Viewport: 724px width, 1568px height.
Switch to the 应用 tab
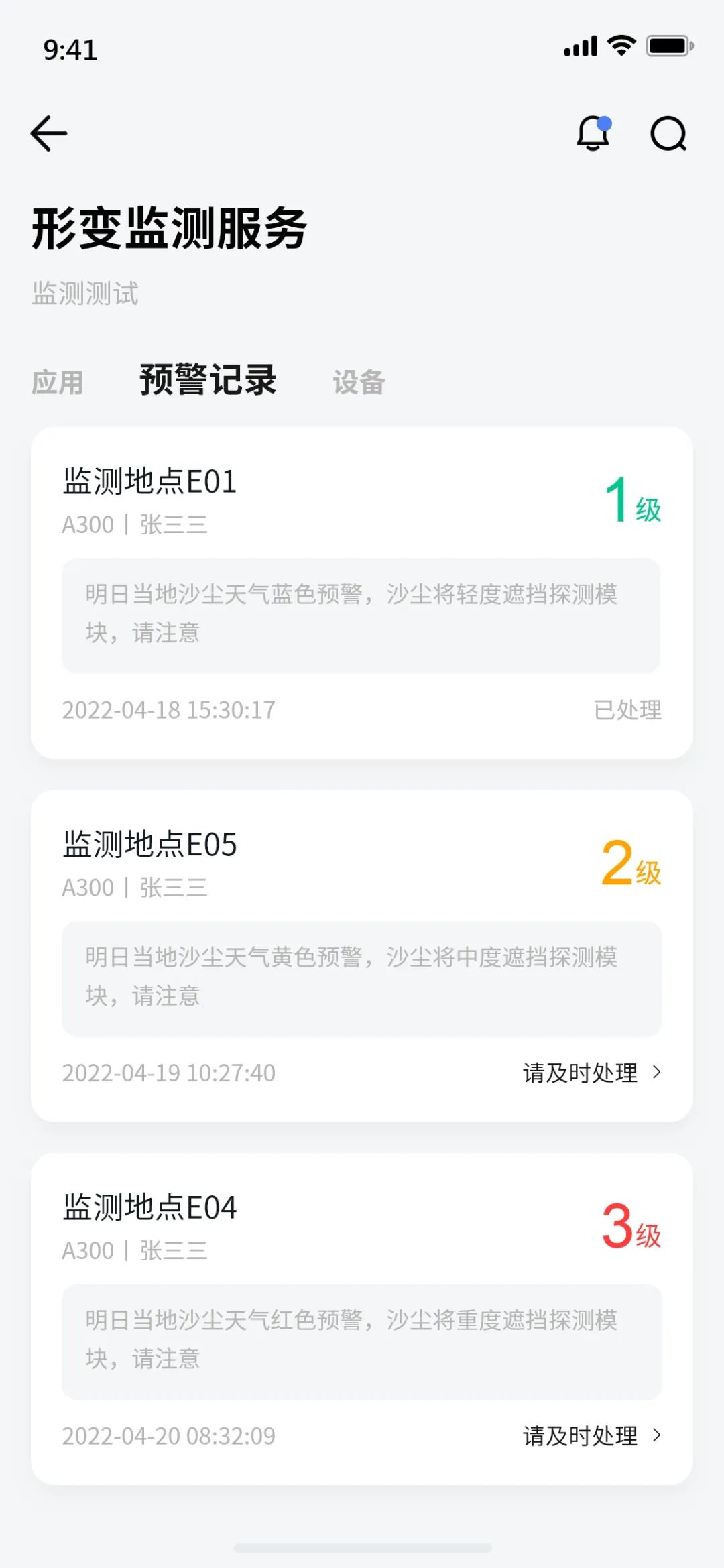click(x=58, y=382)
